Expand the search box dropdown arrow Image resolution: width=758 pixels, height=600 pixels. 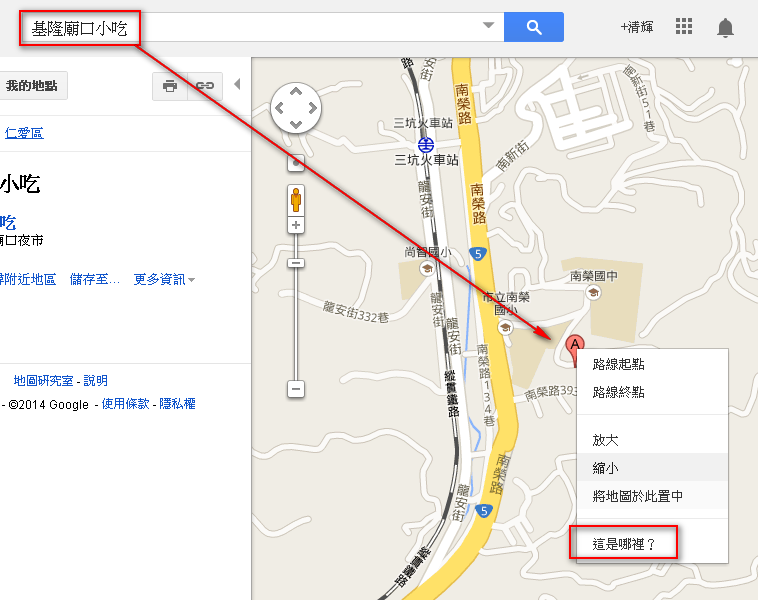[x=488, y=26]
